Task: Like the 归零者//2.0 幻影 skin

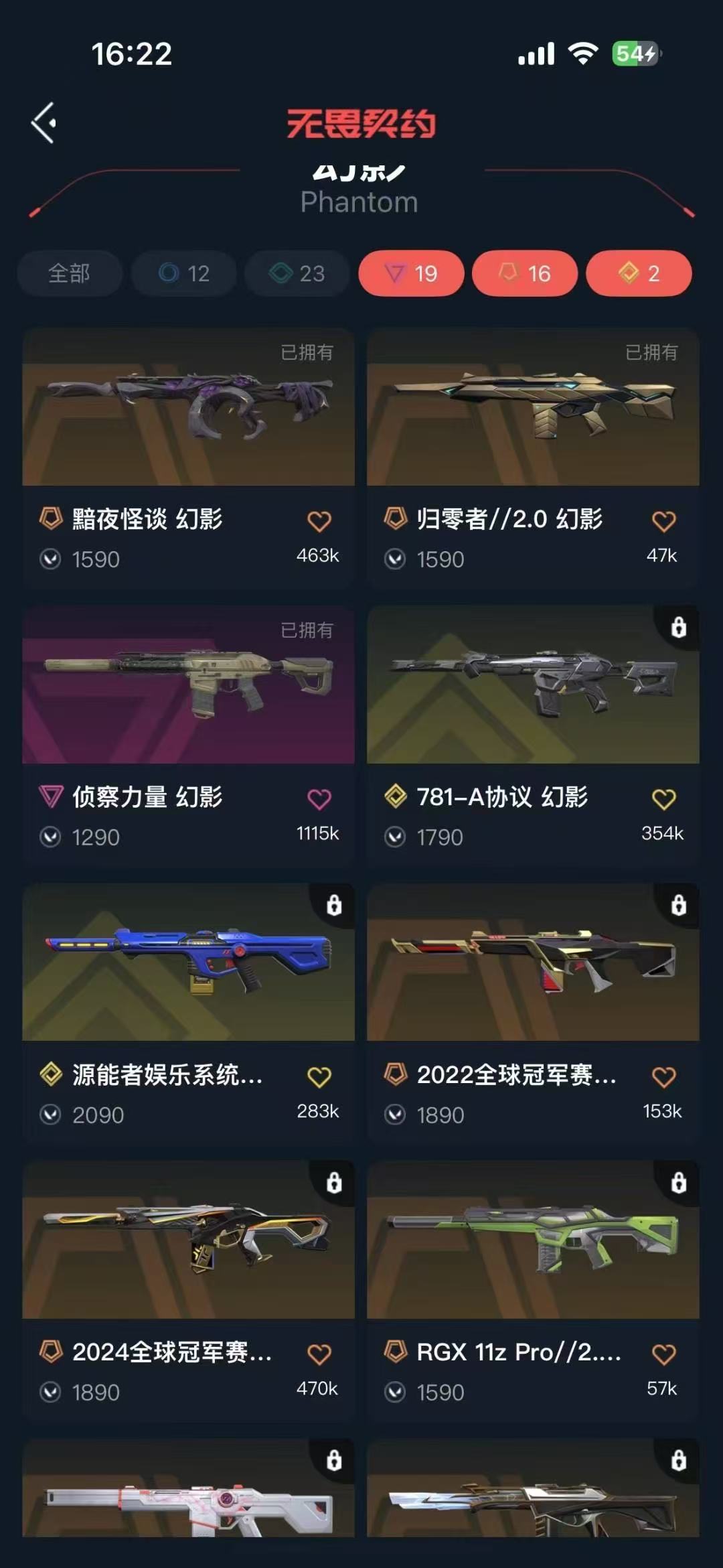Action: (x=663, y=521)
